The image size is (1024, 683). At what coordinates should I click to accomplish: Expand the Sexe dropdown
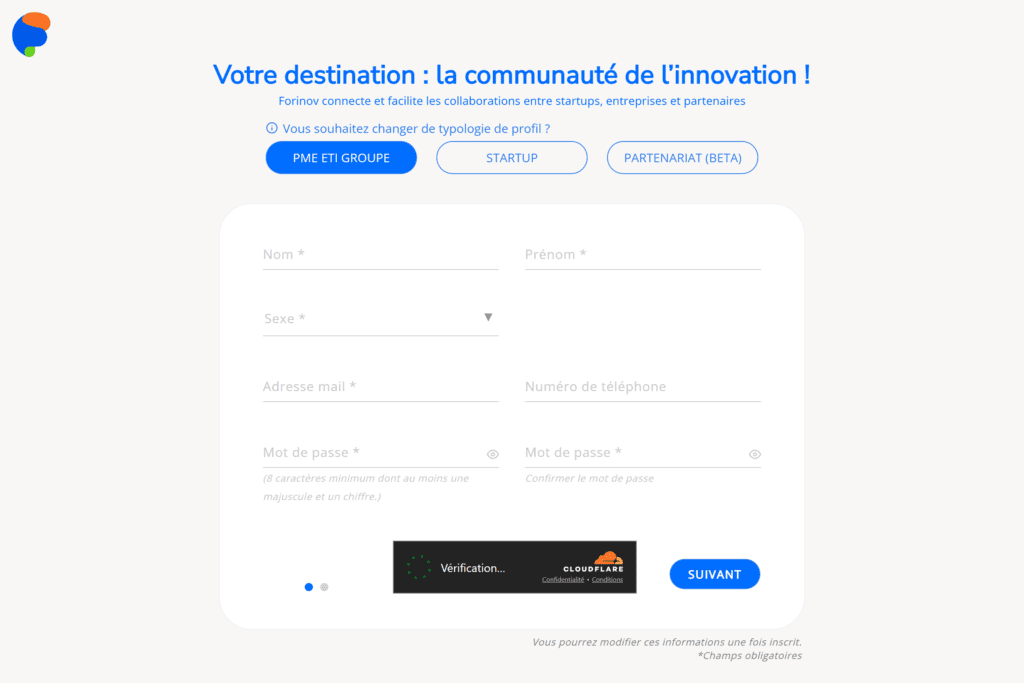[x=380, y=319]
